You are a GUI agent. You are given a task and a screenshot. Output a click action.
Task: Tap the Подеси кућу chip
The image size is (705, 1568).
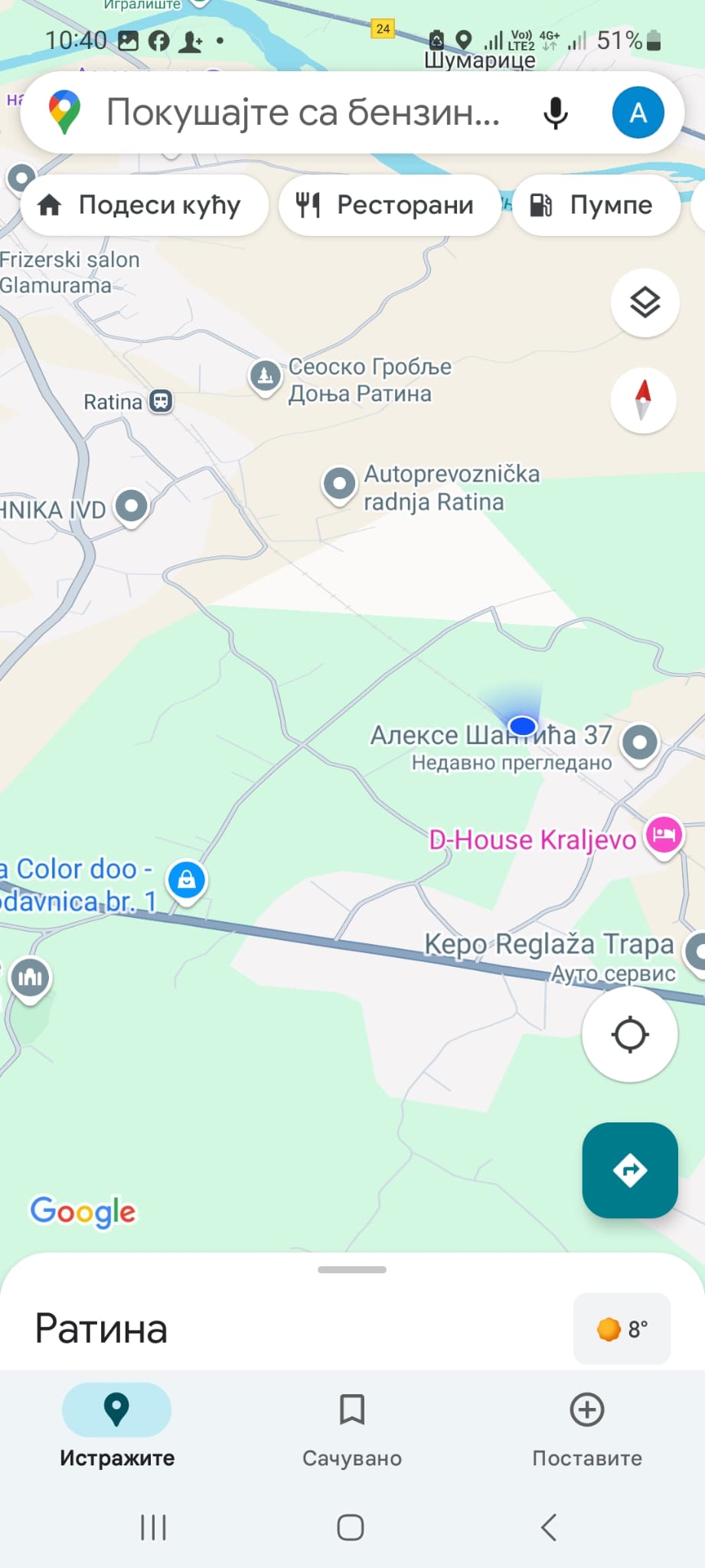[144, 205]
